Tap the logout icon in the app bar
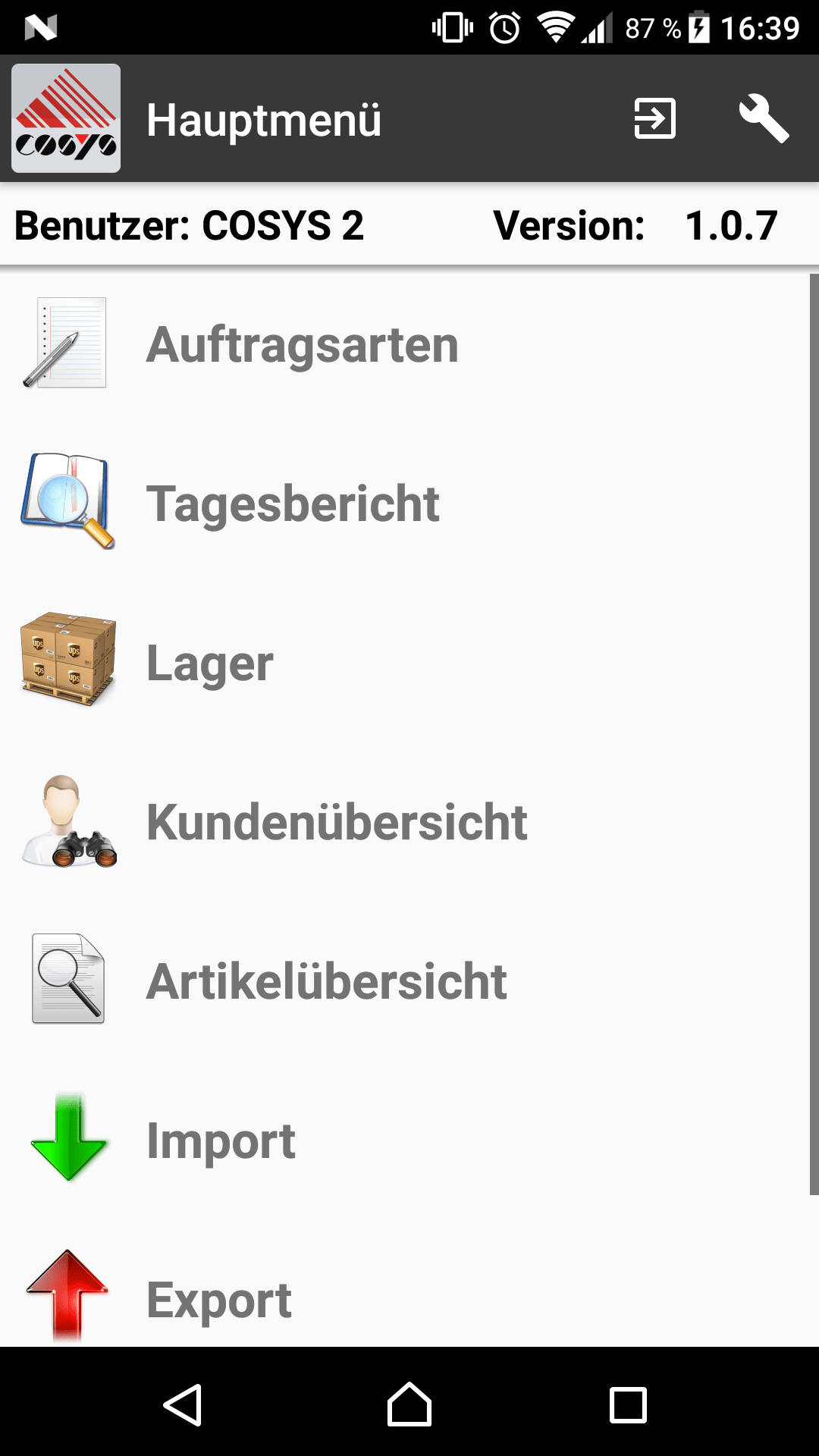This screenshot has height=1456, width=819. pos(654,118)
